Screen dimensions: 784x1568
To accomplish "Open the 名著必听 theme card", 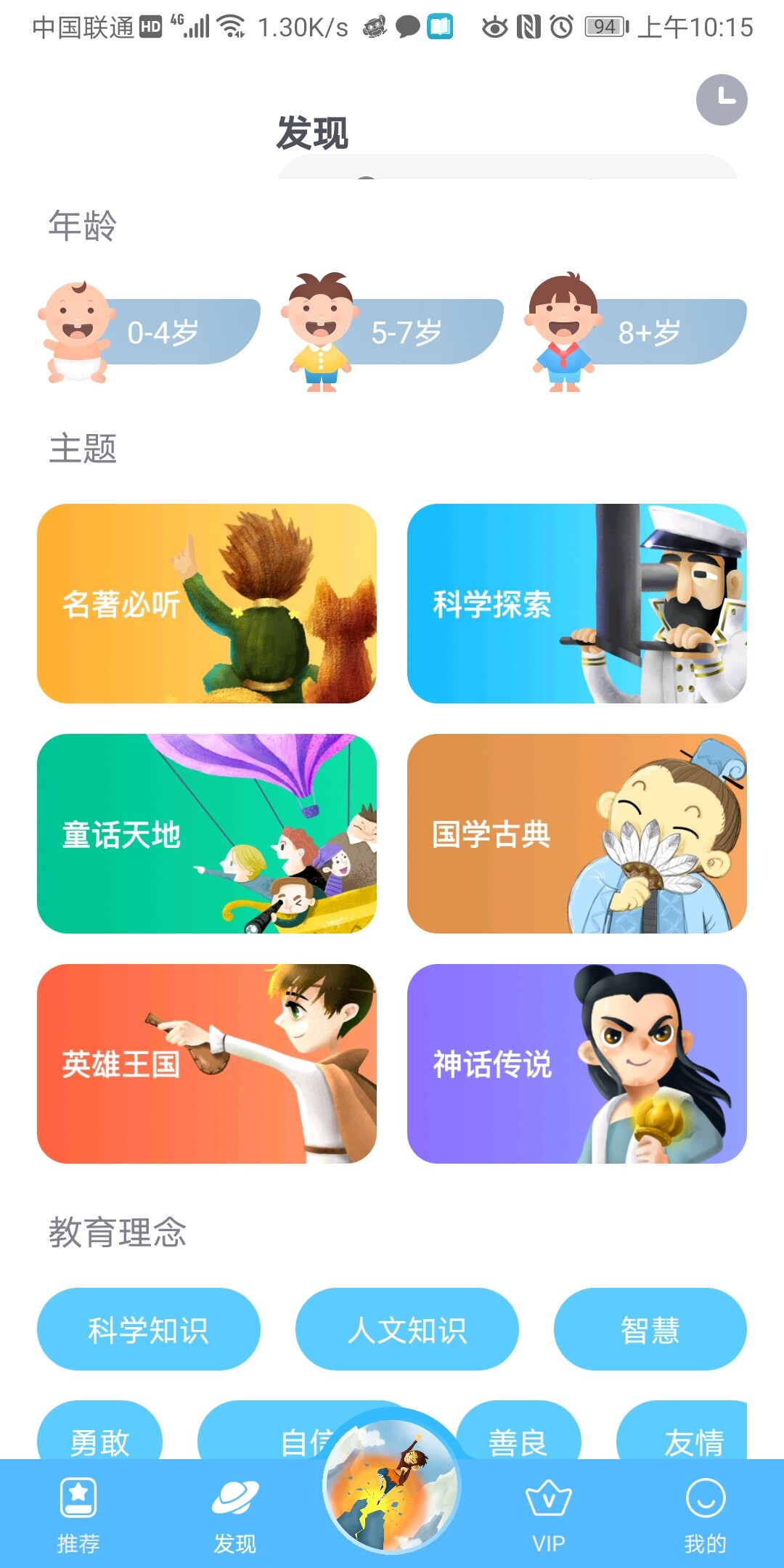I will (x=207, y=603).
